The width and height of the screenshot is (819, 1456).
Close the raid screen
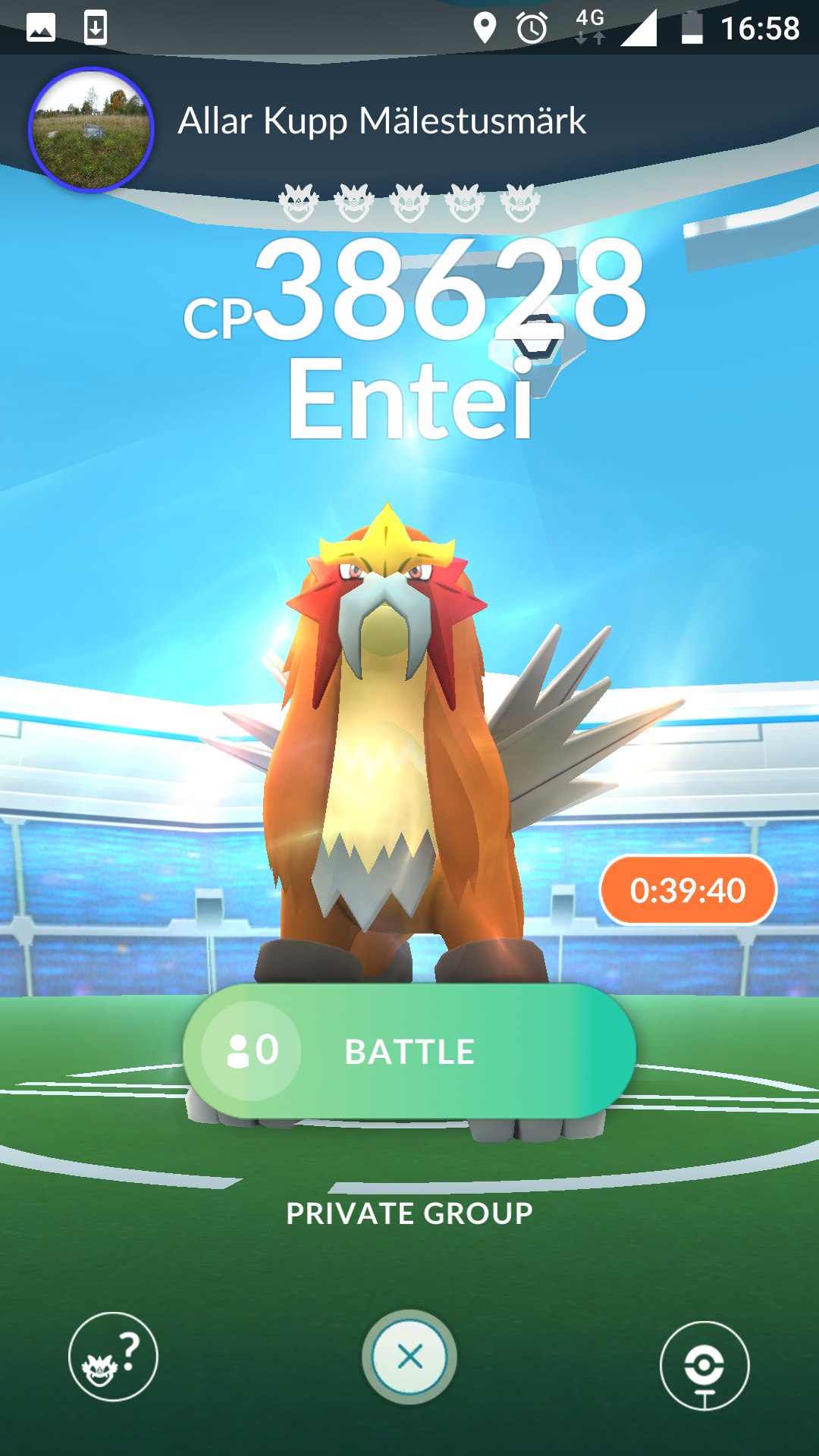[x=409, y=1357]
